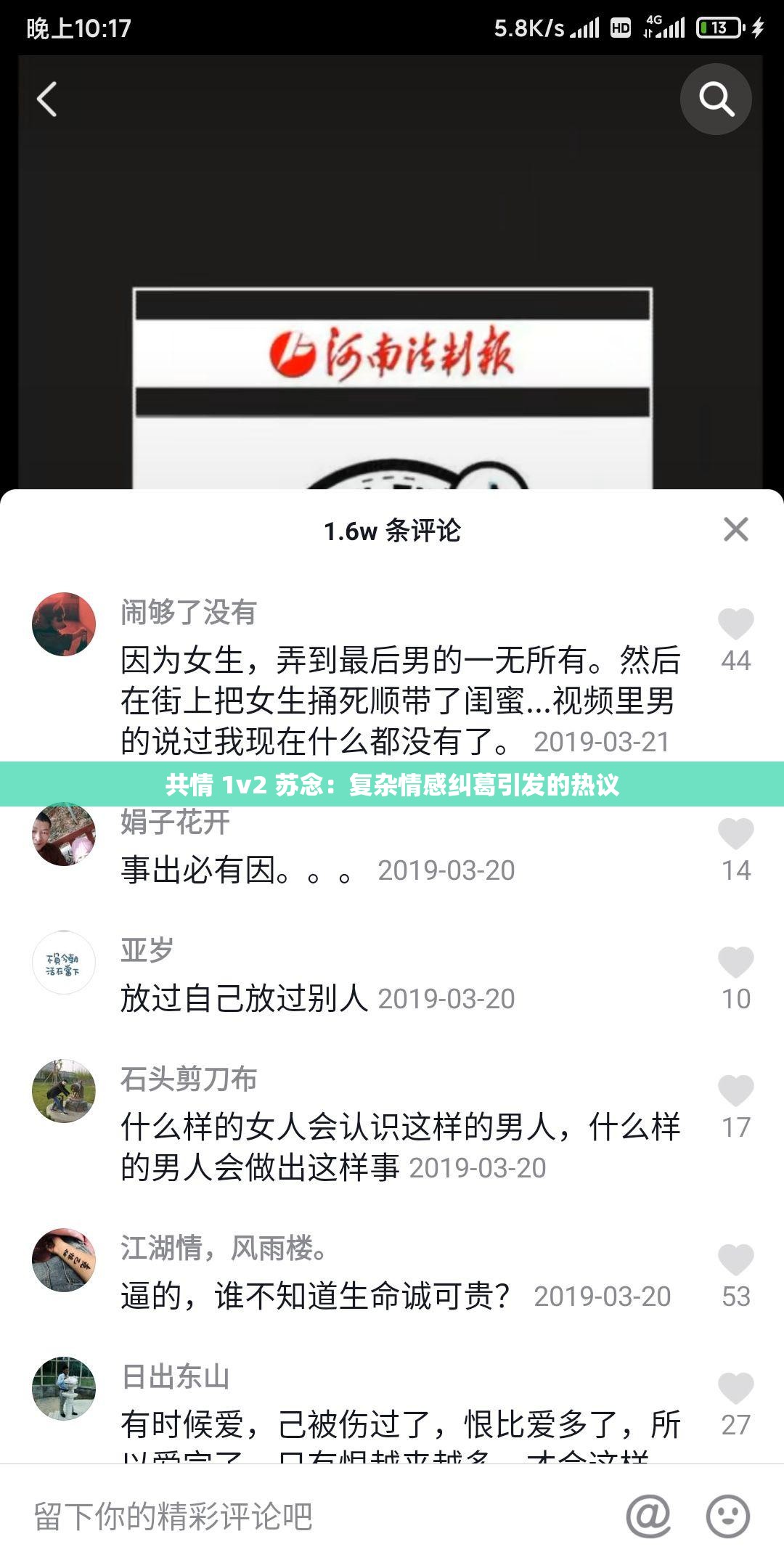Go back using the back arrow
This screenshot has height=1568, width=784.
tap(46, 99)
